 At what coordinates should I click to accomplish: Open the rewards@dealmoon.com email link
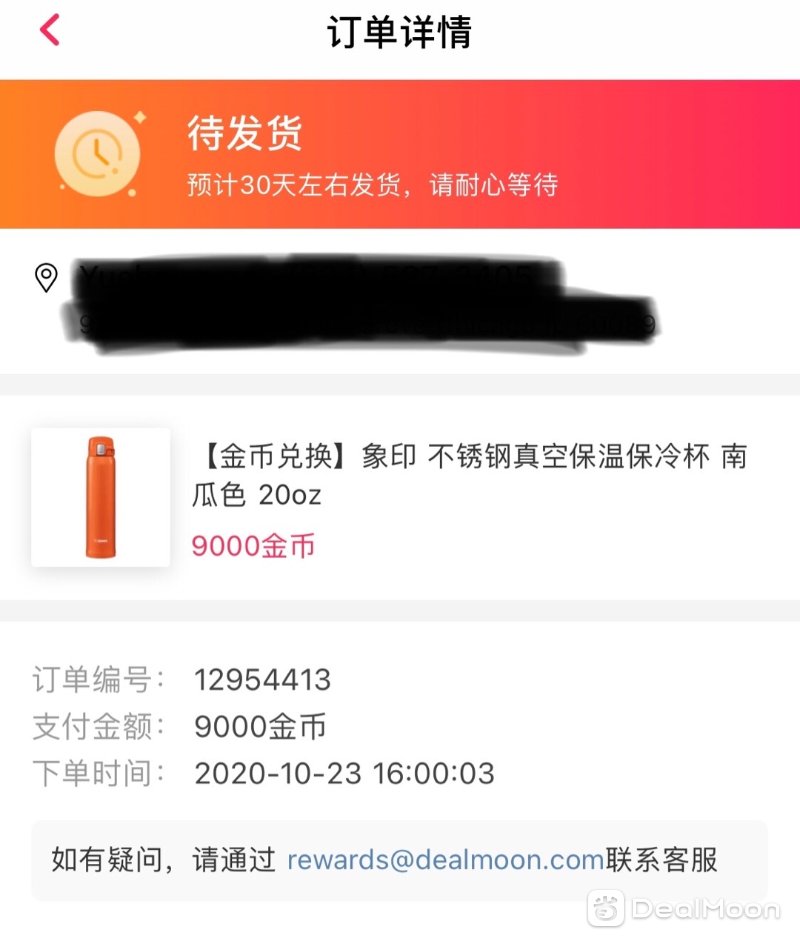[445, 859]
